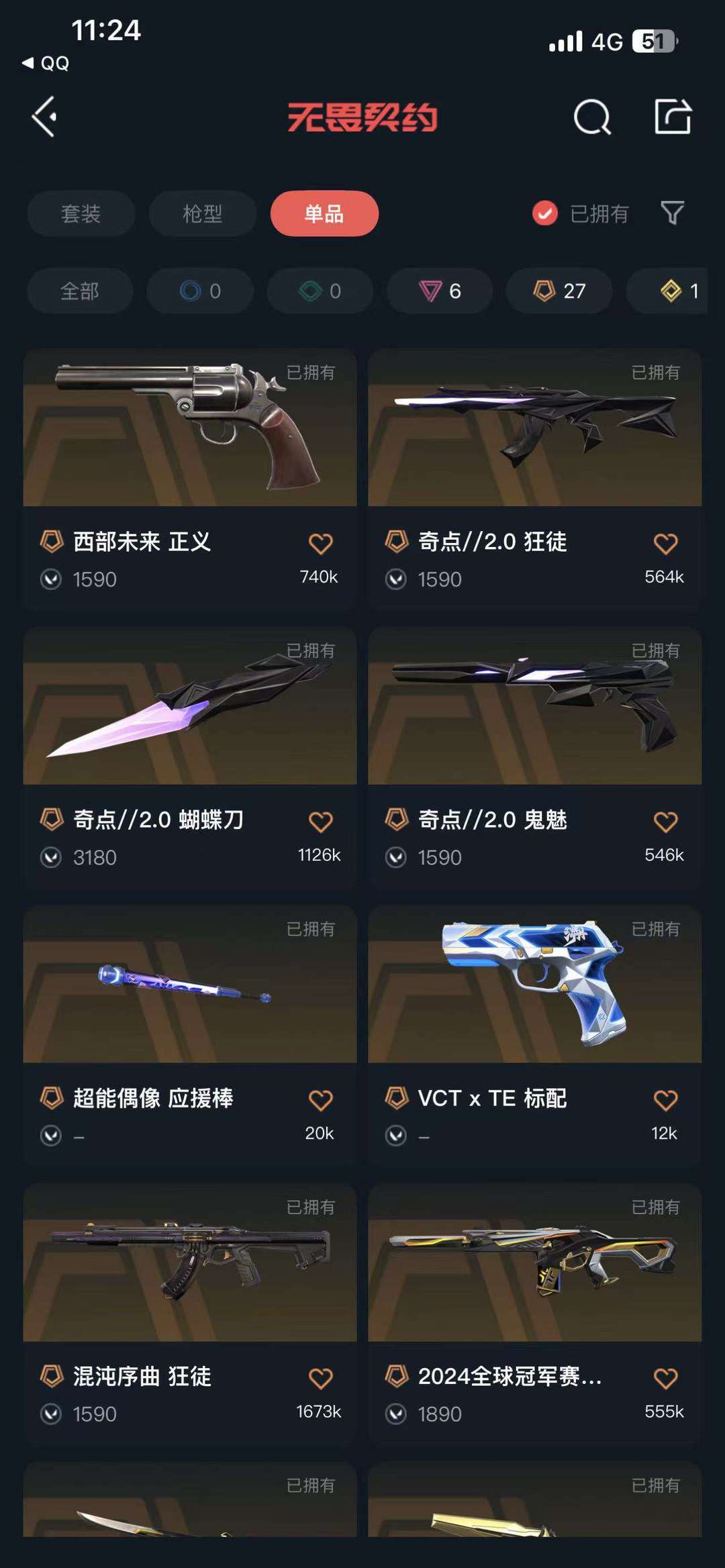The height and width of the screenshot is (1568, 725).
Task: Select the 全部 rarity chip
Action: point(80,291)
